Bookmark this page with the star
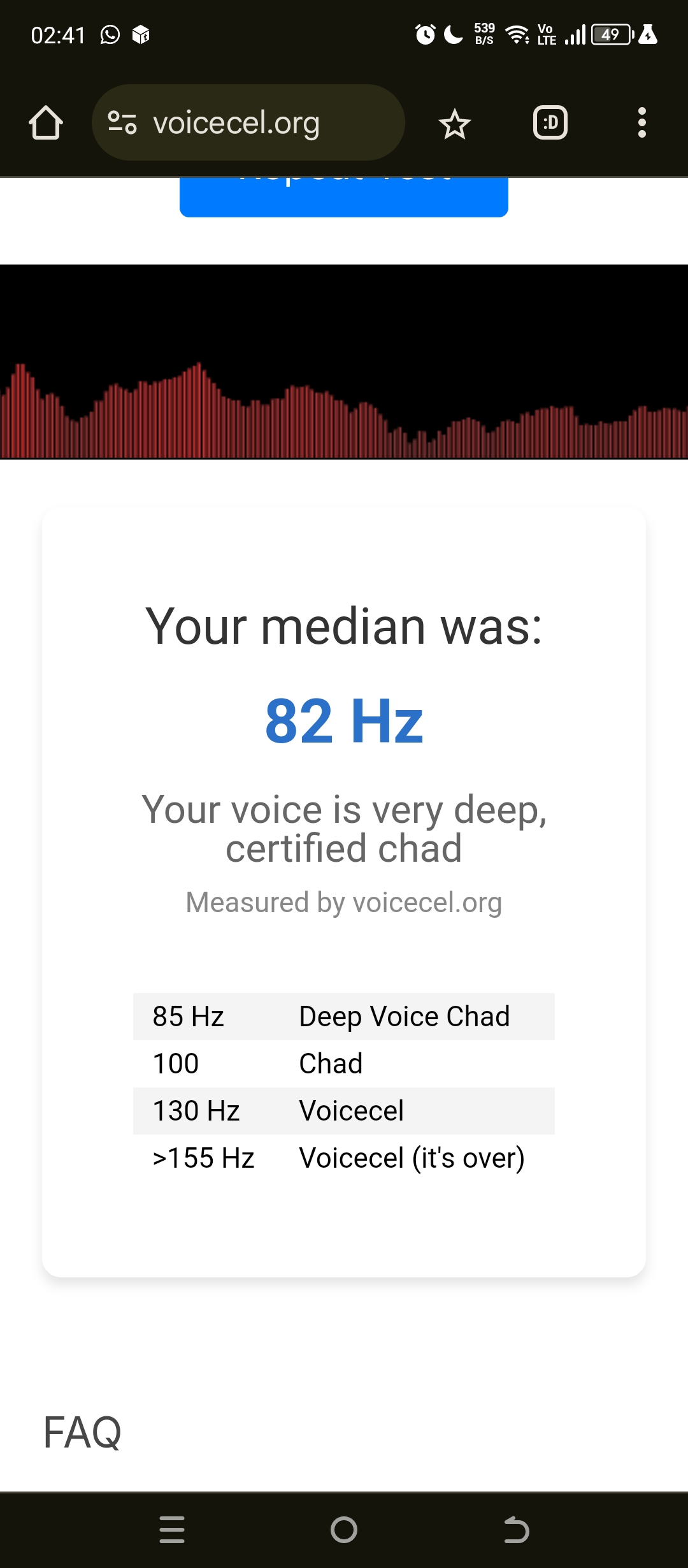The height and width of the screenshot is (1568, 688). [454, 124]
